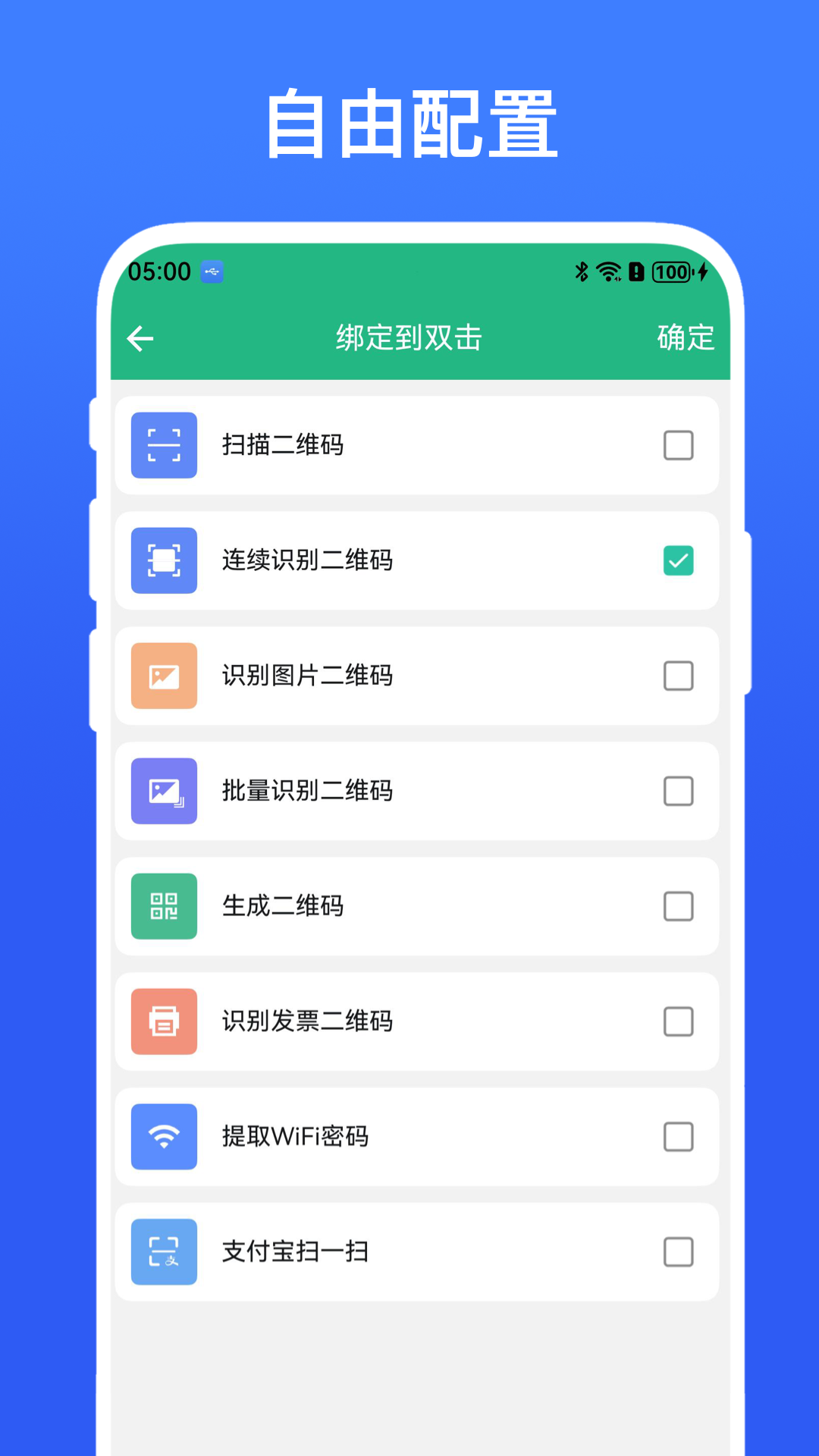This screenshot has width=819, height=1456.
Task: Select the 生成二维码 list row
Action: click(417, 906)
